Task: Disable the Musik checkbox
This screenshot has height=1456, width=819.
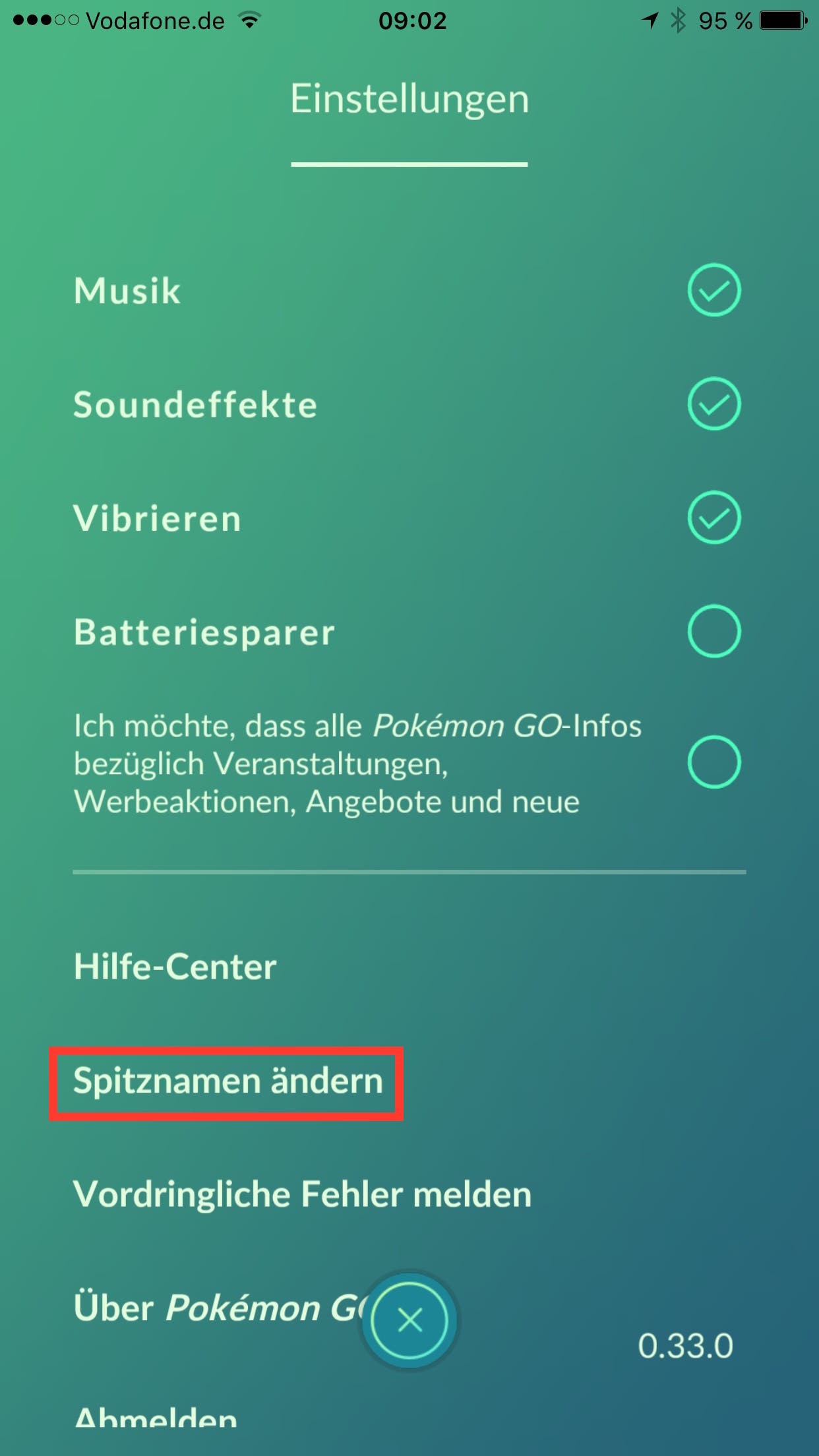Action: [714, 290]
